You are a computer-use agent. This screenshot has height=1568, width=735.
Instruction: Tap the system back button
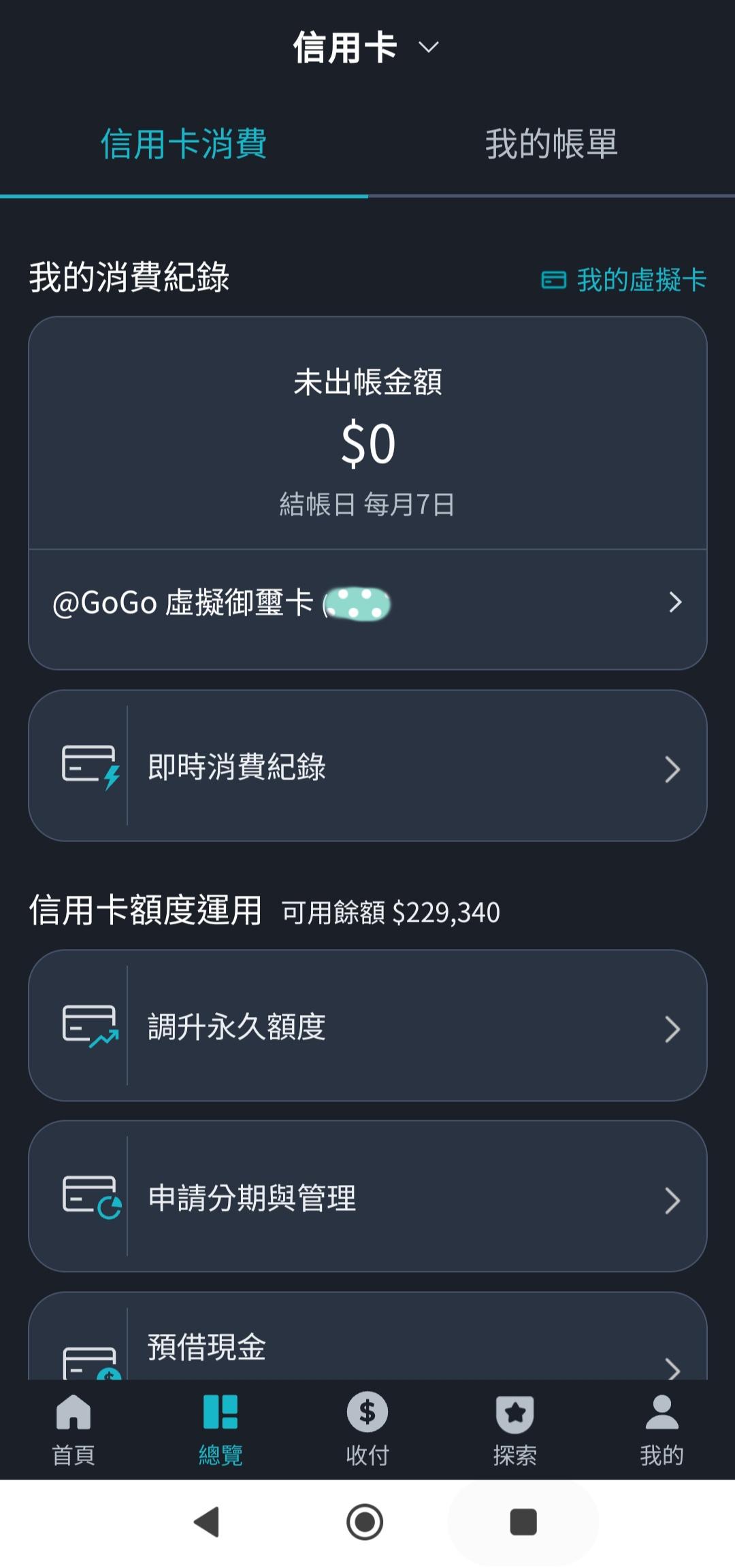tap(207, 1522)
